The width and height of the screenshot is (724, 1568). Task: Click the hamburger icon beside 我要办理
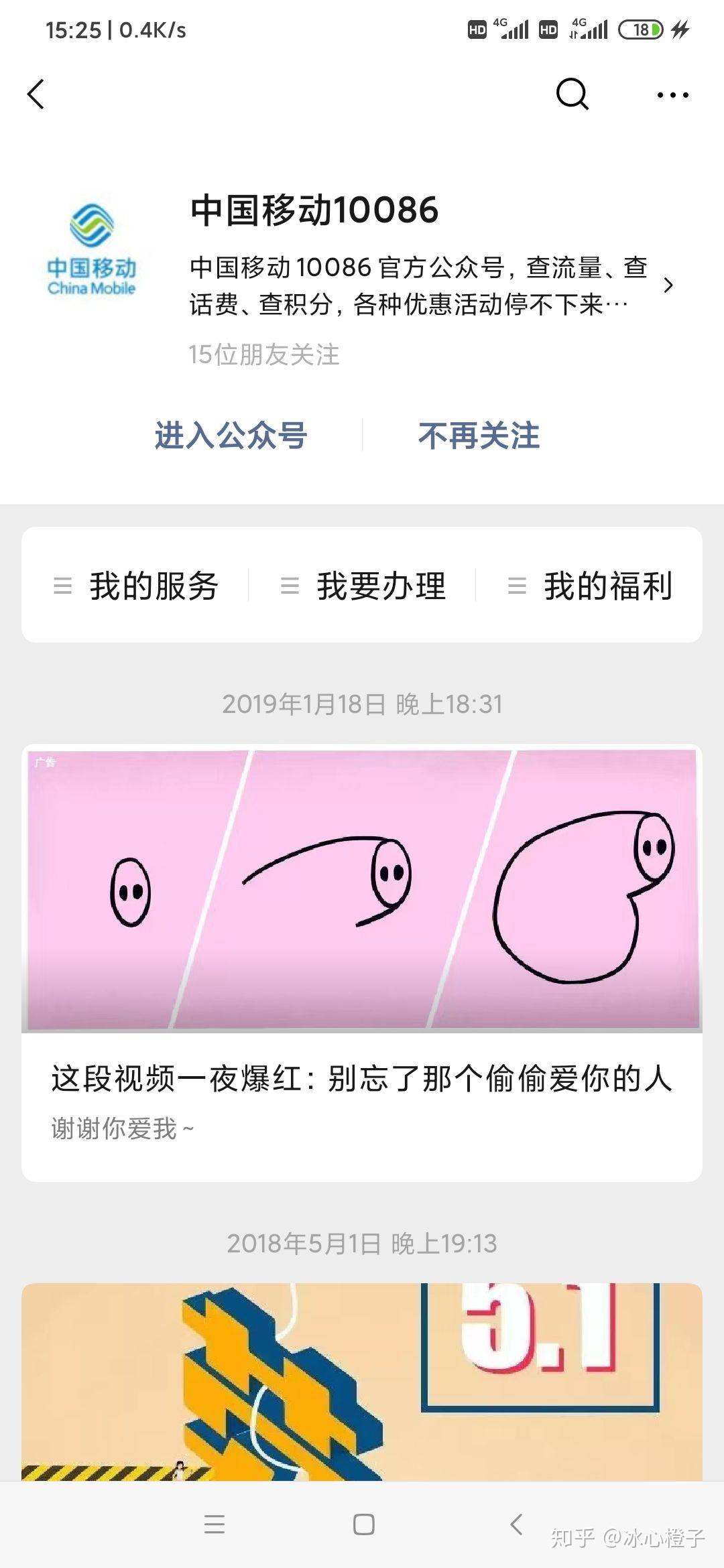coord(290,586)
